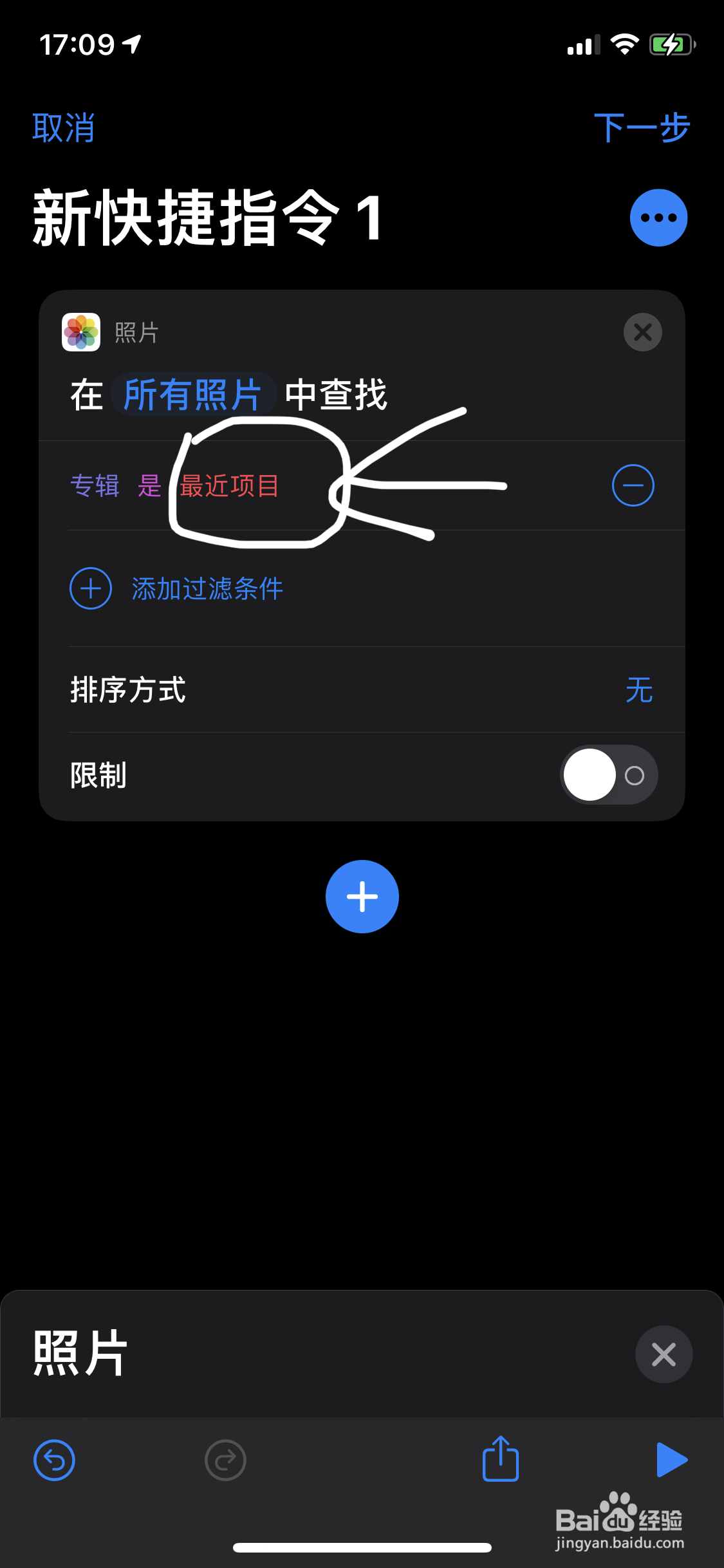Open the ellipsis menu for the shortcut

[658, 217]
